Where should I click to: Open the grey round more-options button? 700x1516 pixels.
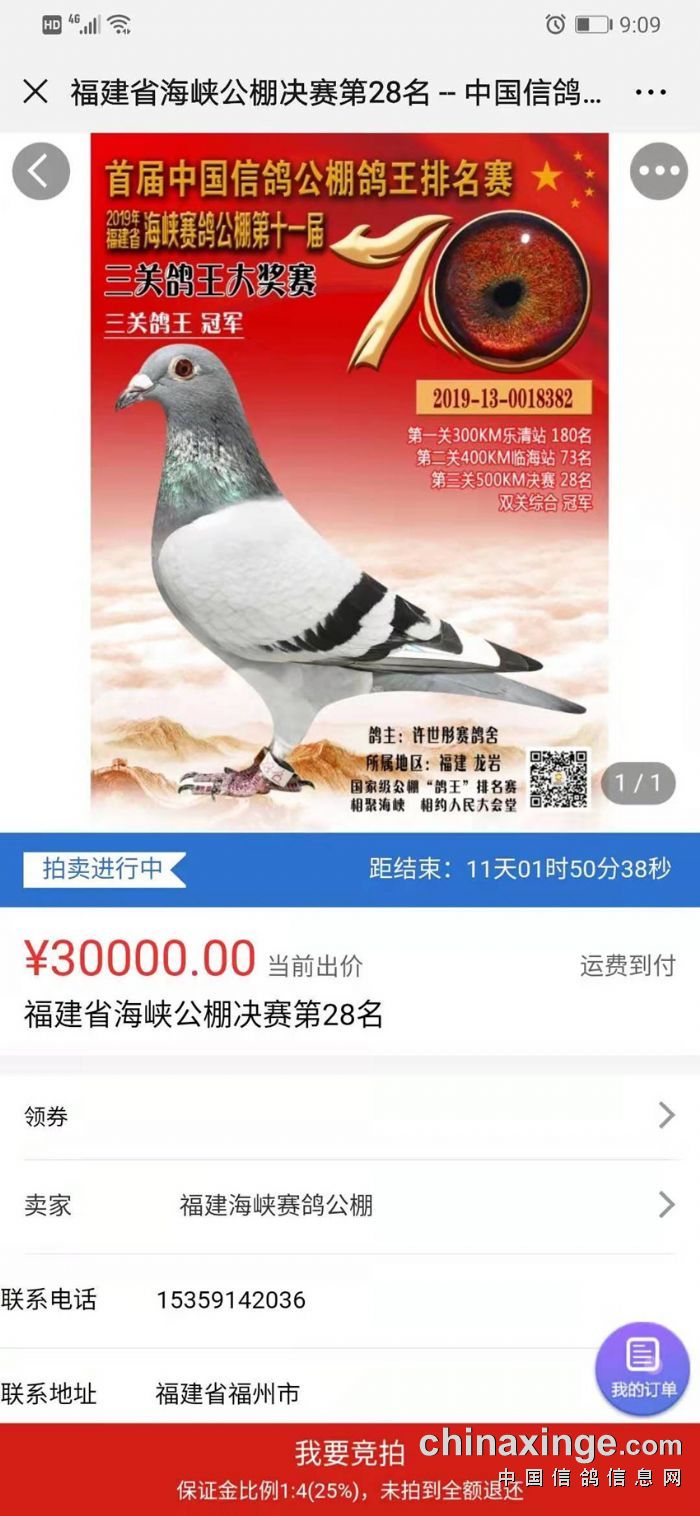tap(658, 172)
